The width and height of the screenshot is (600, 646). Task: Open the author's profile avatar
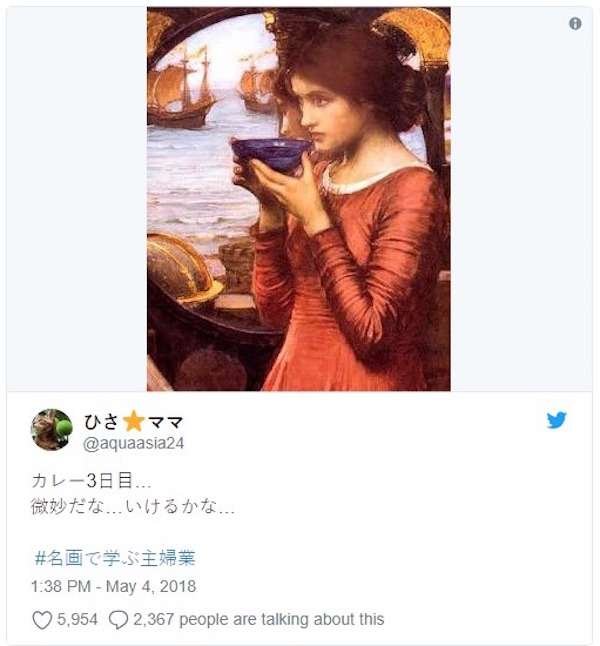point(52,430)
